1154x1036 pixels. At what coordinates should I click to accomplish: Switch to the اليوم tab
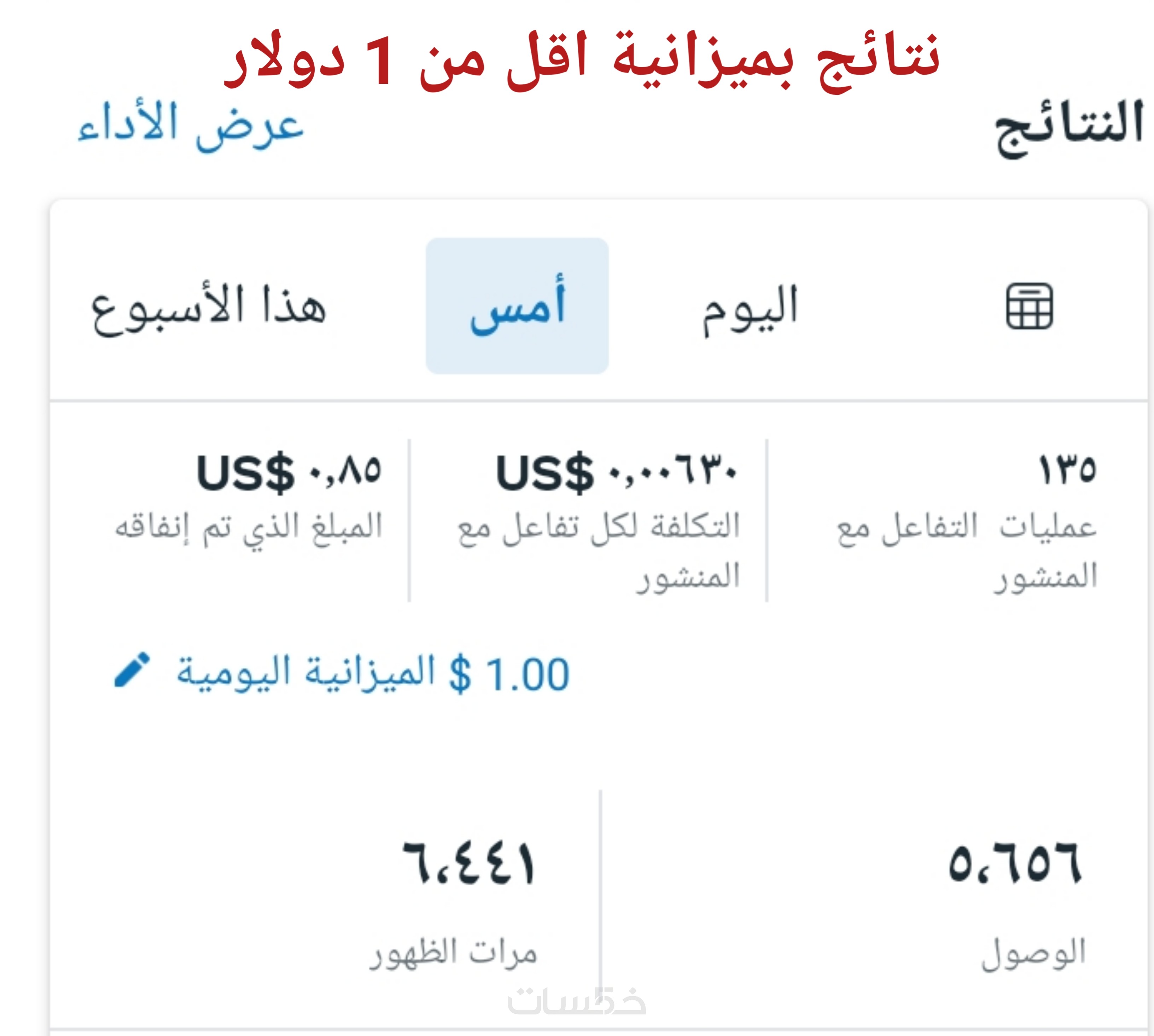750,307
